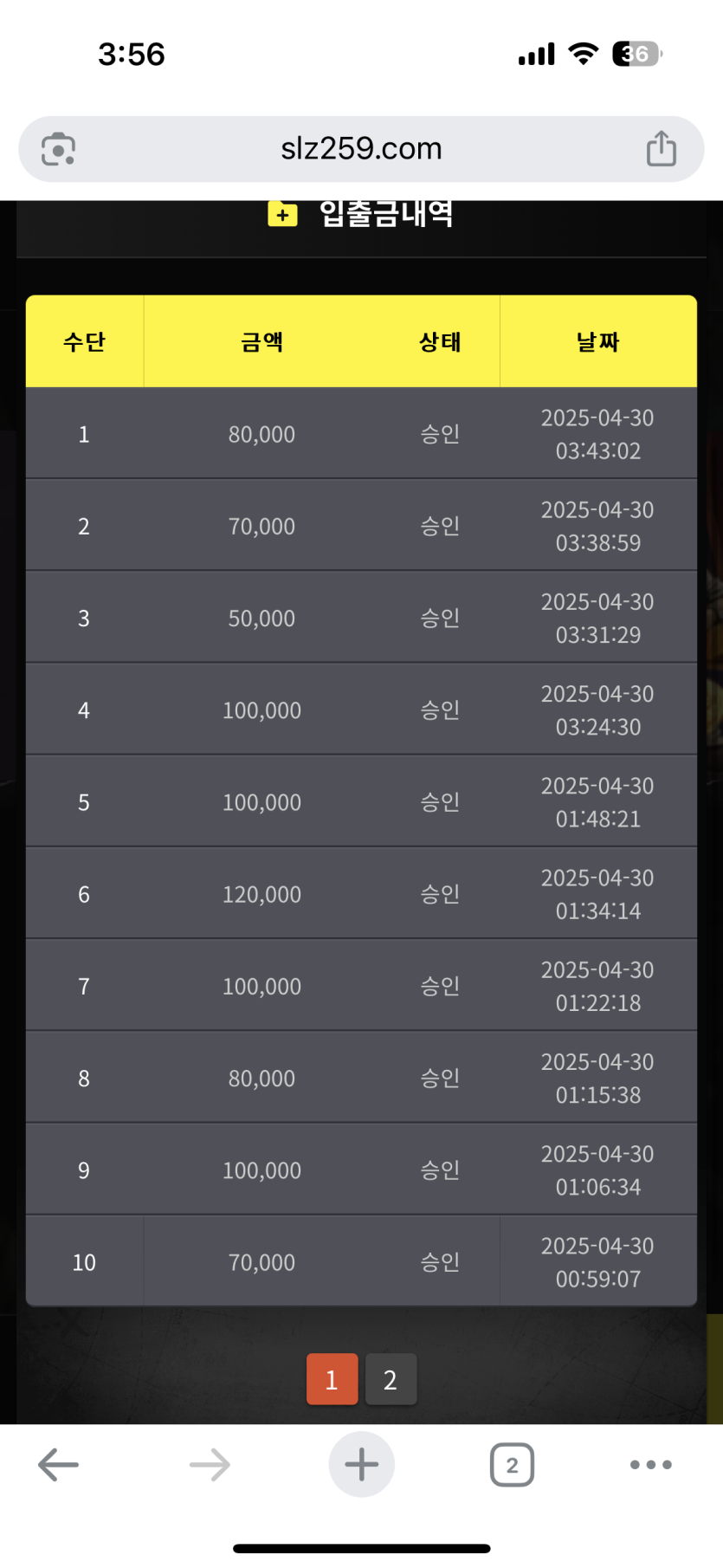Go to page 2 of history

[391, 1379]
